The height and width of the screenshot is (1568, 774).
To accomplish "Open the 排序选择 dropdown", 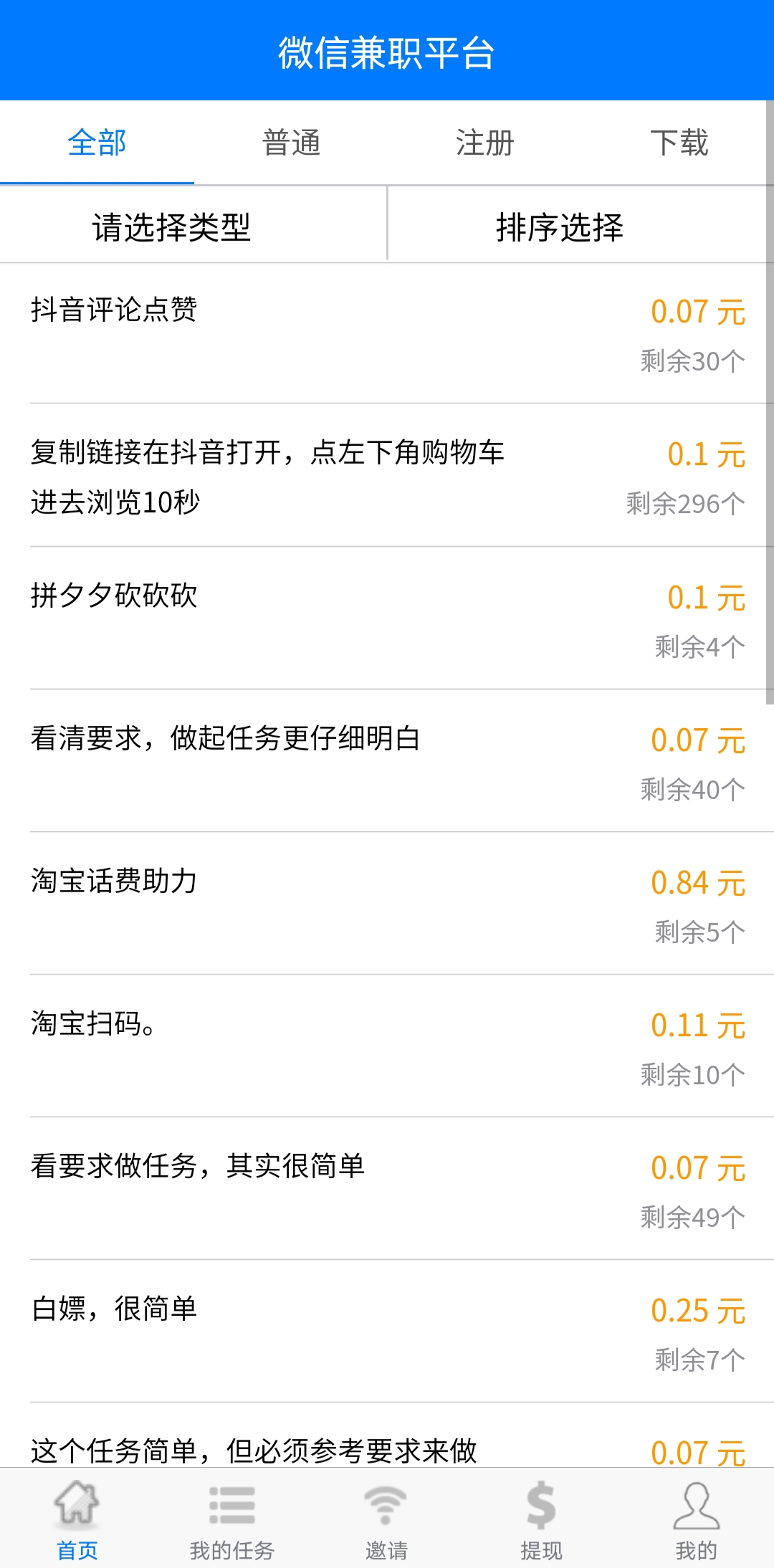I will 580,226.
